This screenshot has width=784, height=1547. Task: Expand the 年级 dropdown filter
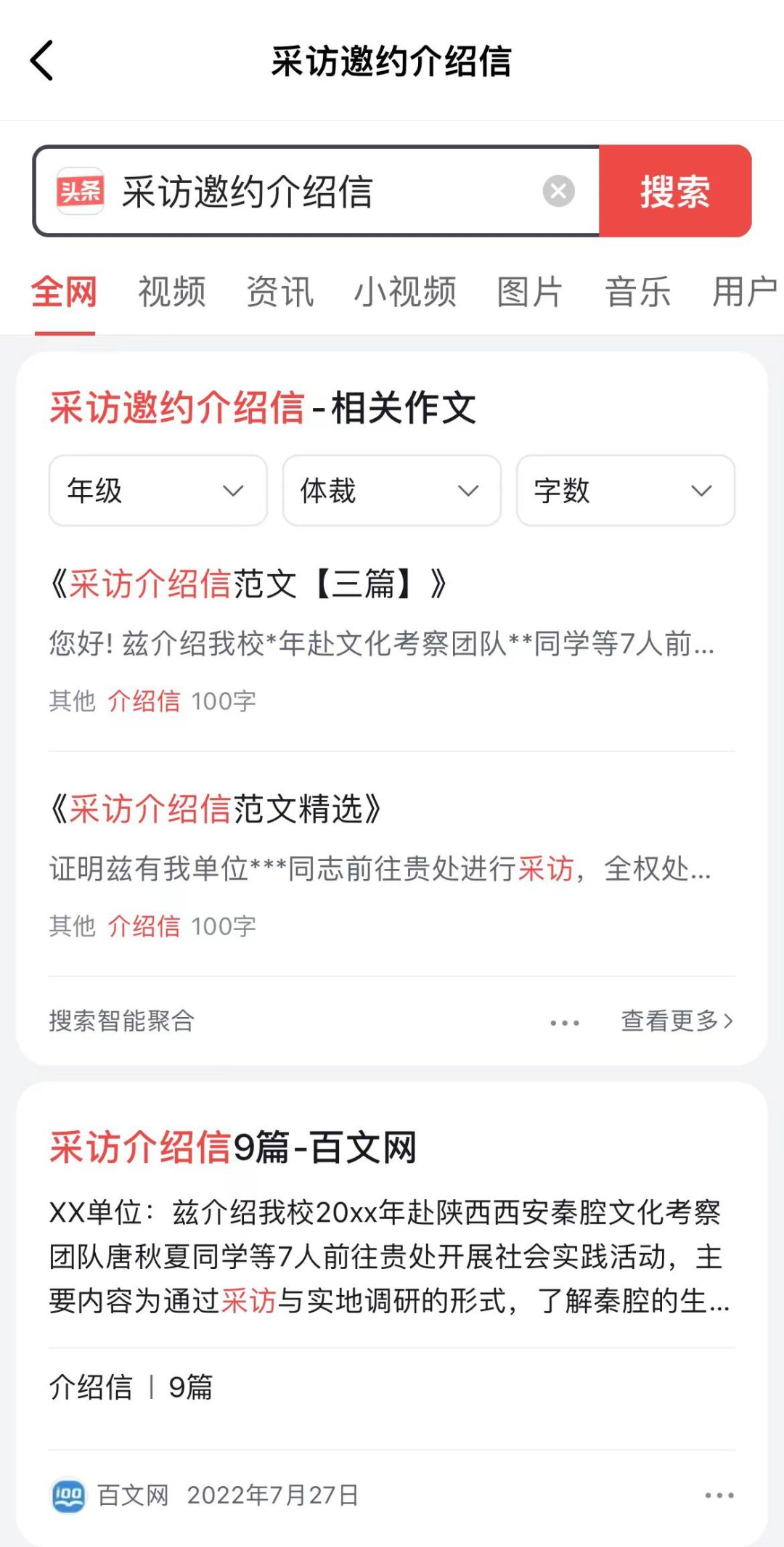tap(158, 491)
